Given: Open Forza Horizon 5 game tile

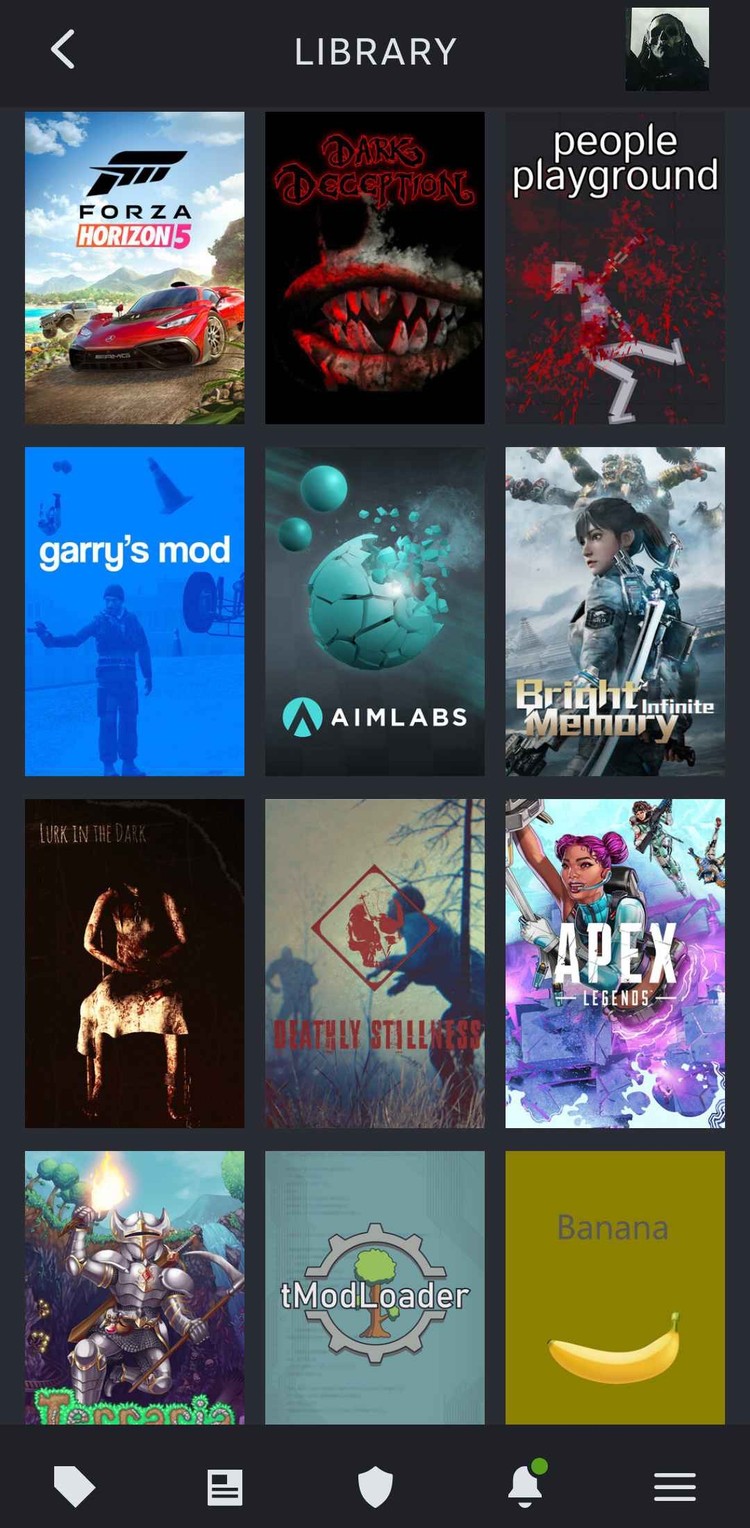Looking at the screenshot, I should [134, 267].
